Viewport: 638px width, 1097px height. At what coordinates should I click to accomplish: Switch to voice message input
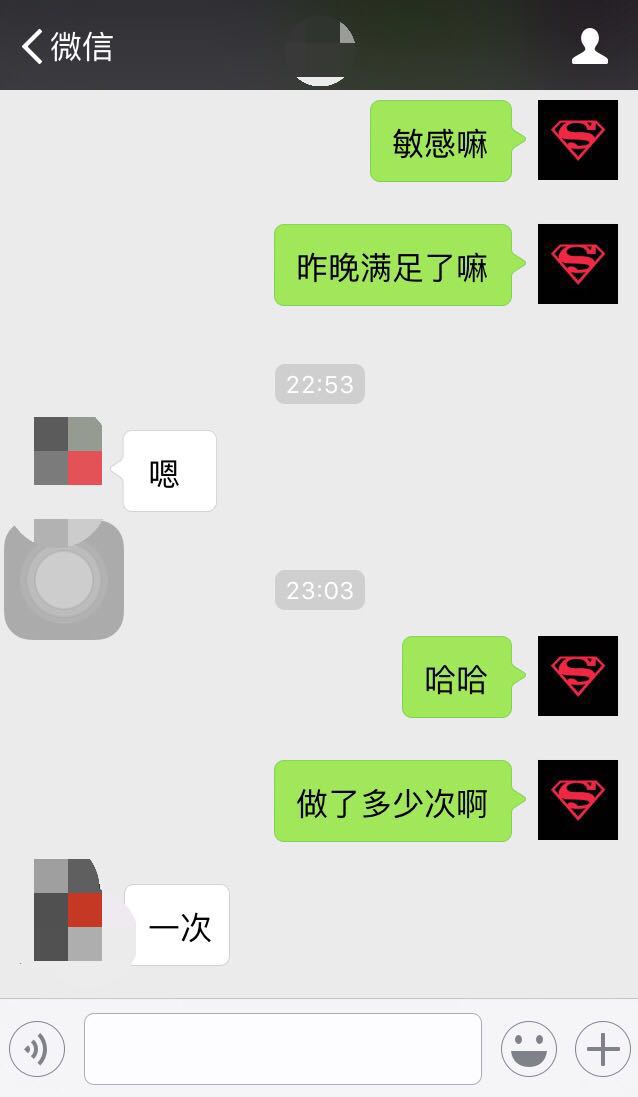click(37, 1049)
